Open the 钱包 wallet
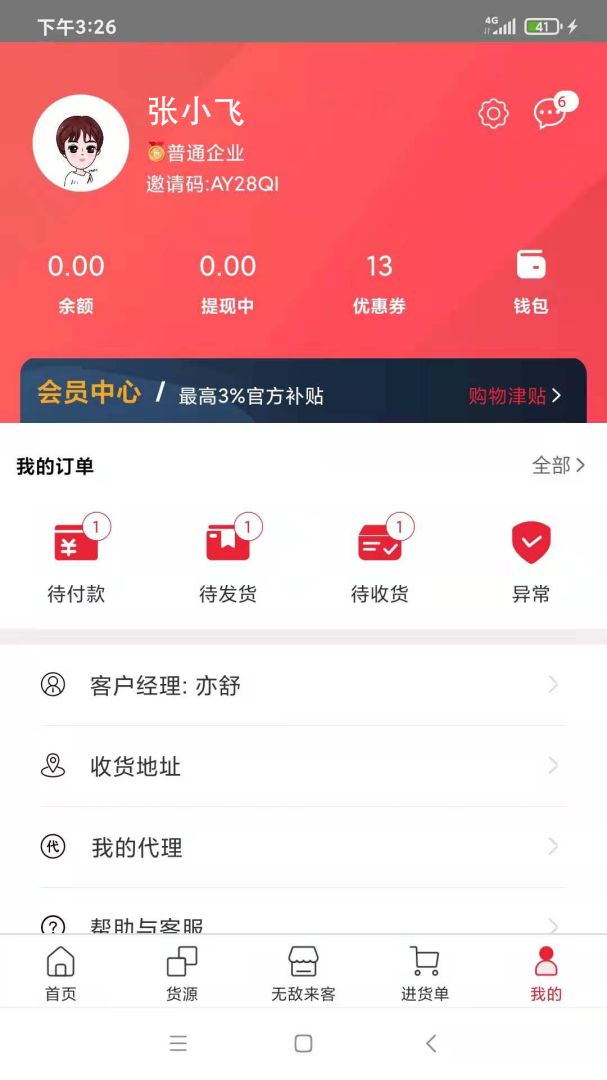Viewport: 607px width, 1080px height. [531, 282]
